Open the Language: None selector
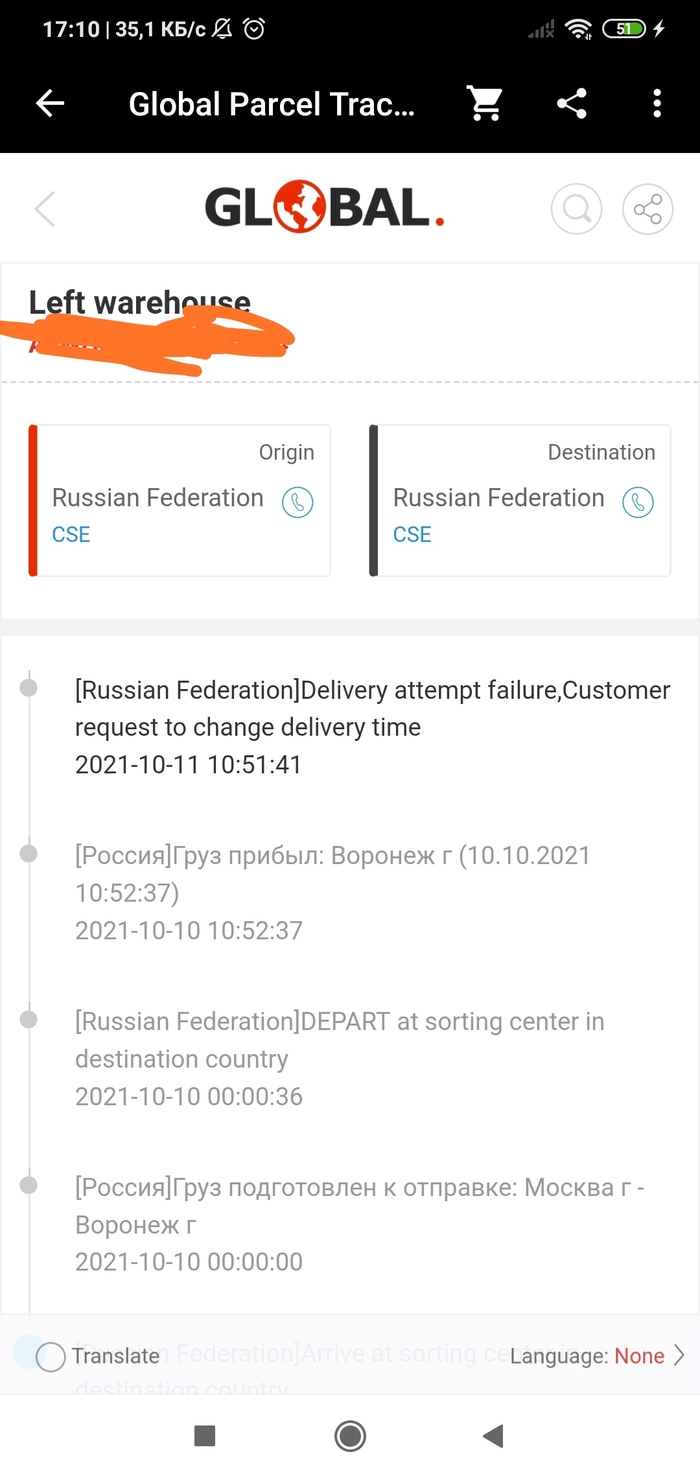Viewport: 700px width, 1478px height. coord(597,1356)
